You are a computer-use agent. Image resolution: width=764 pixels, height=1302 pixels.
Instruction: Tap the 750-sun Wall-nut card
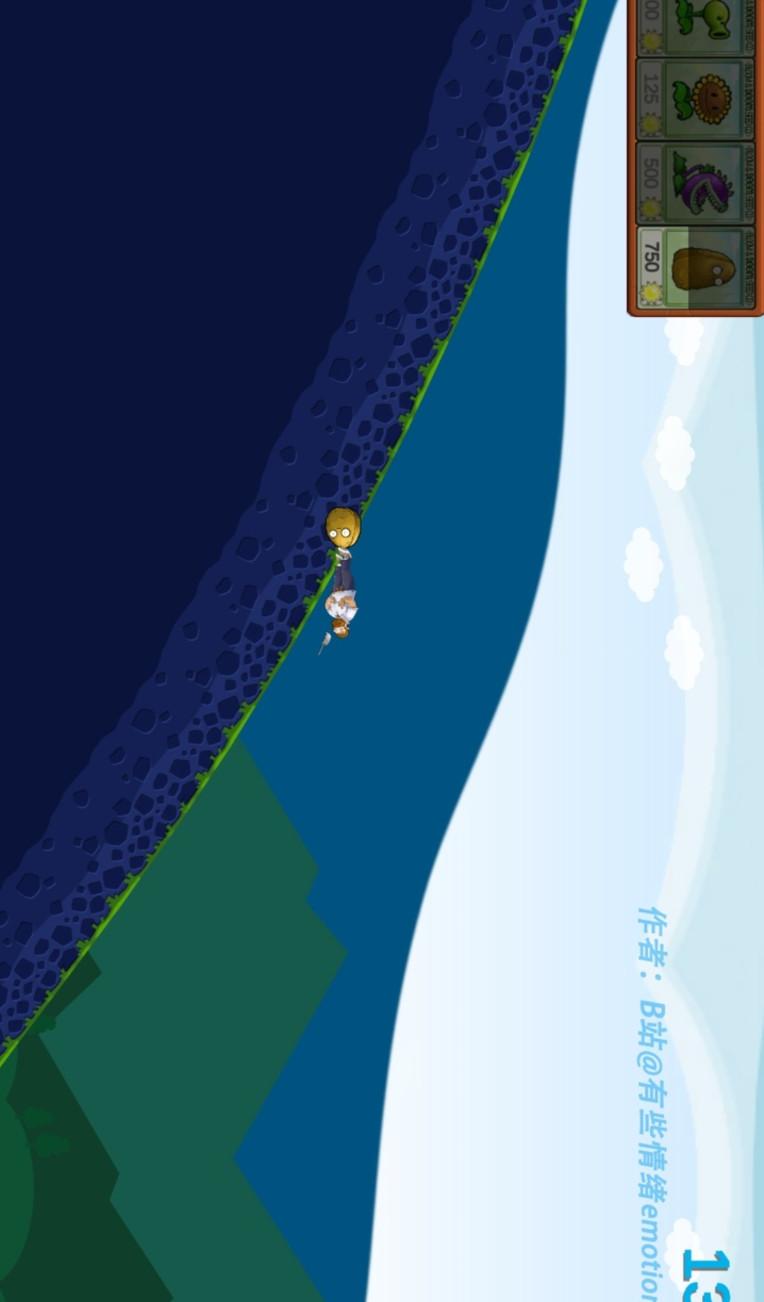point(696,267)
